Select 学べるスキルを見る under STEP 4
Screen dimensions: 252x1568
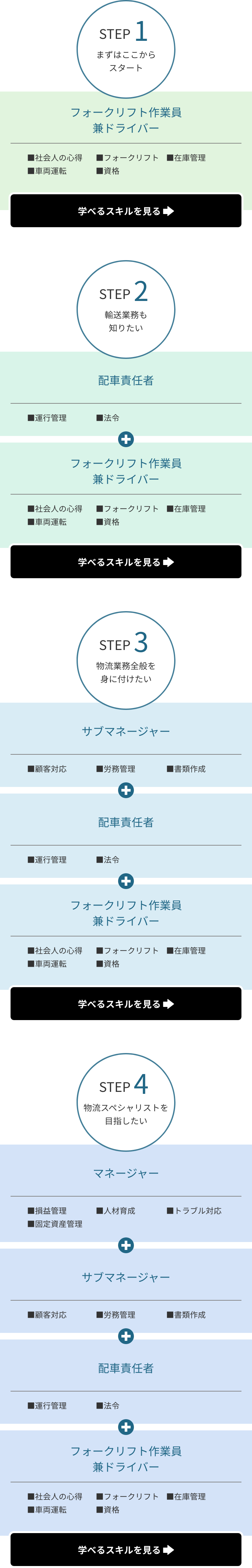click(x=126, y=1549)
